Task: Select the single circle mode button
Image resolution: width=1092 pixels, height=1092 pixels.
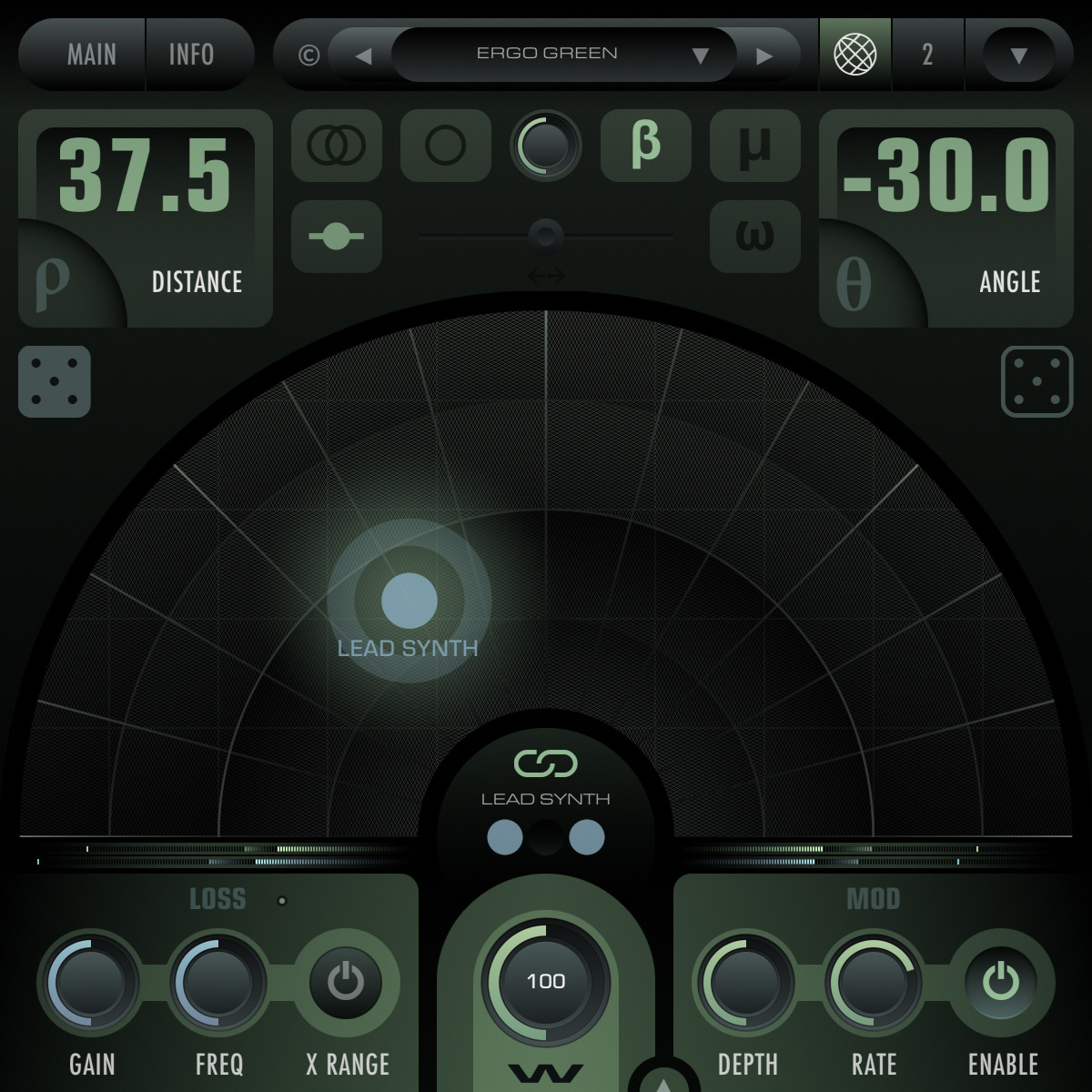Action: pyautogui.click(x=446, y=146)
